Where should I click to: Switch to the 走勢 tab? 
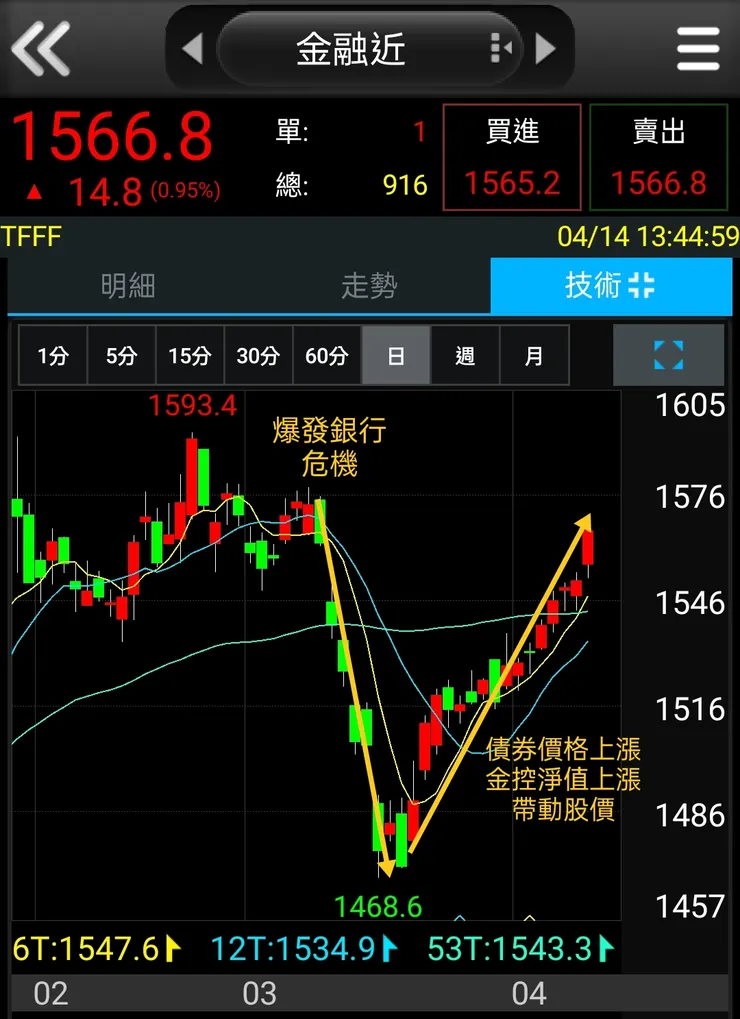(370, 285)
